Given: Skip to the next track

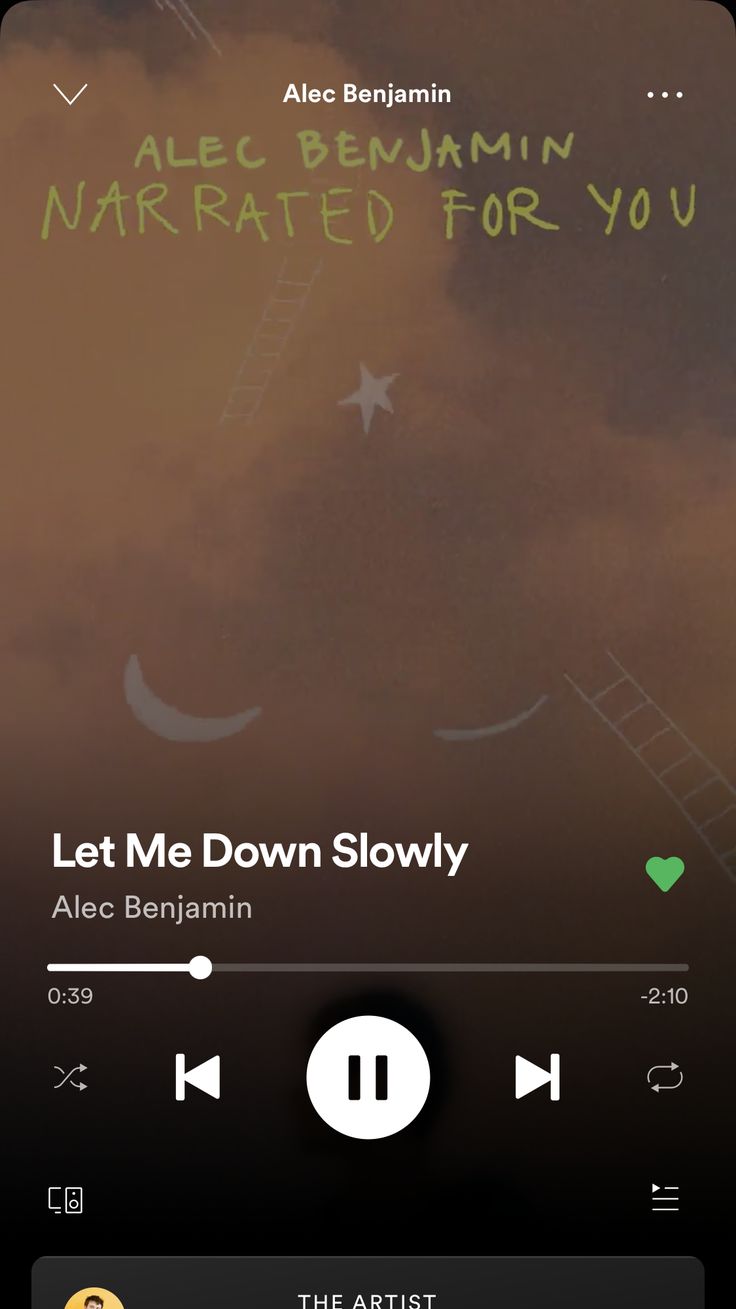Looking at the screenshot, I should [537, 1078].
